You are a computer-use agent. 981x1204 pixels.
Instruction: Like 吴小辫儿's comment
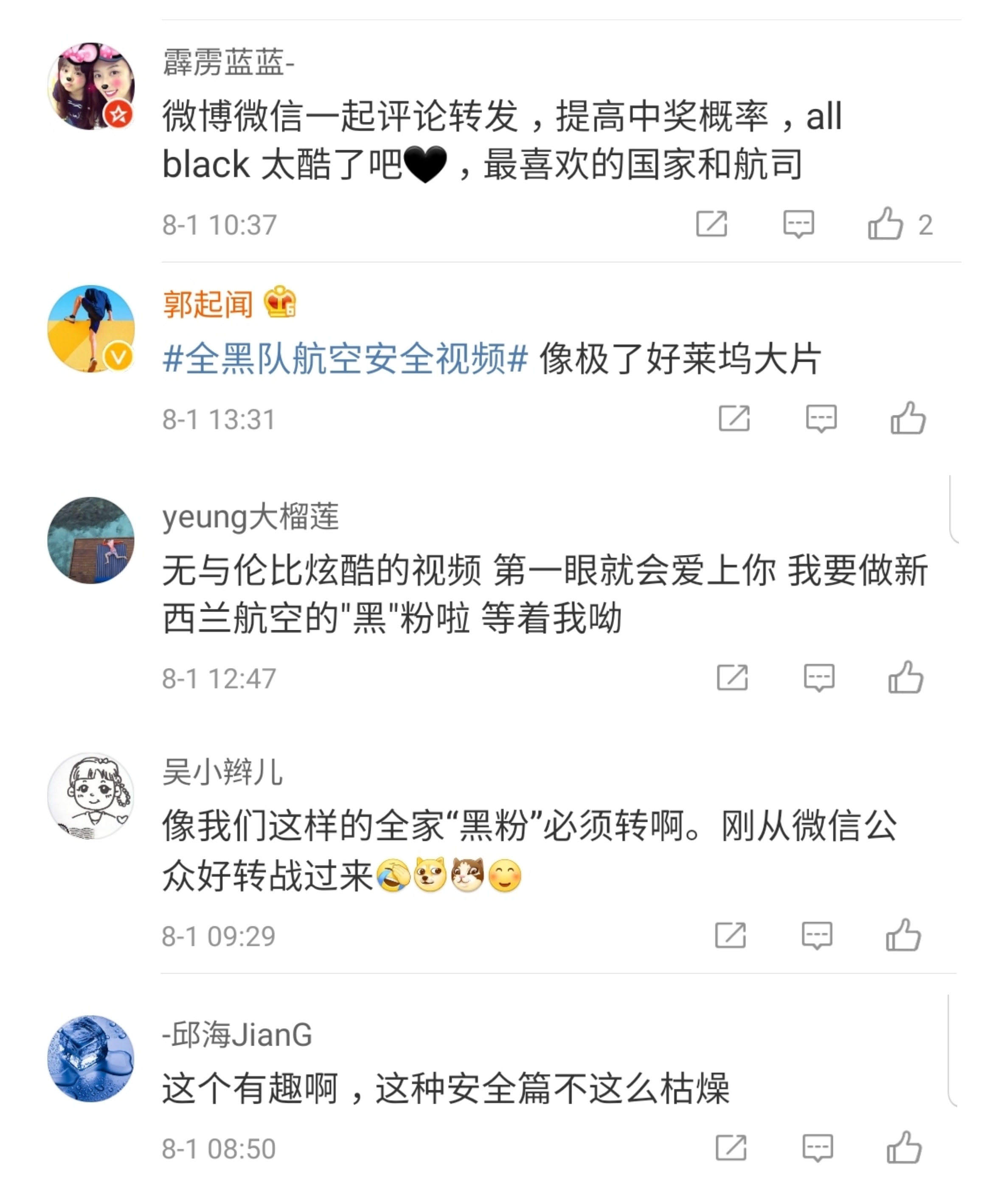point(903,936)
